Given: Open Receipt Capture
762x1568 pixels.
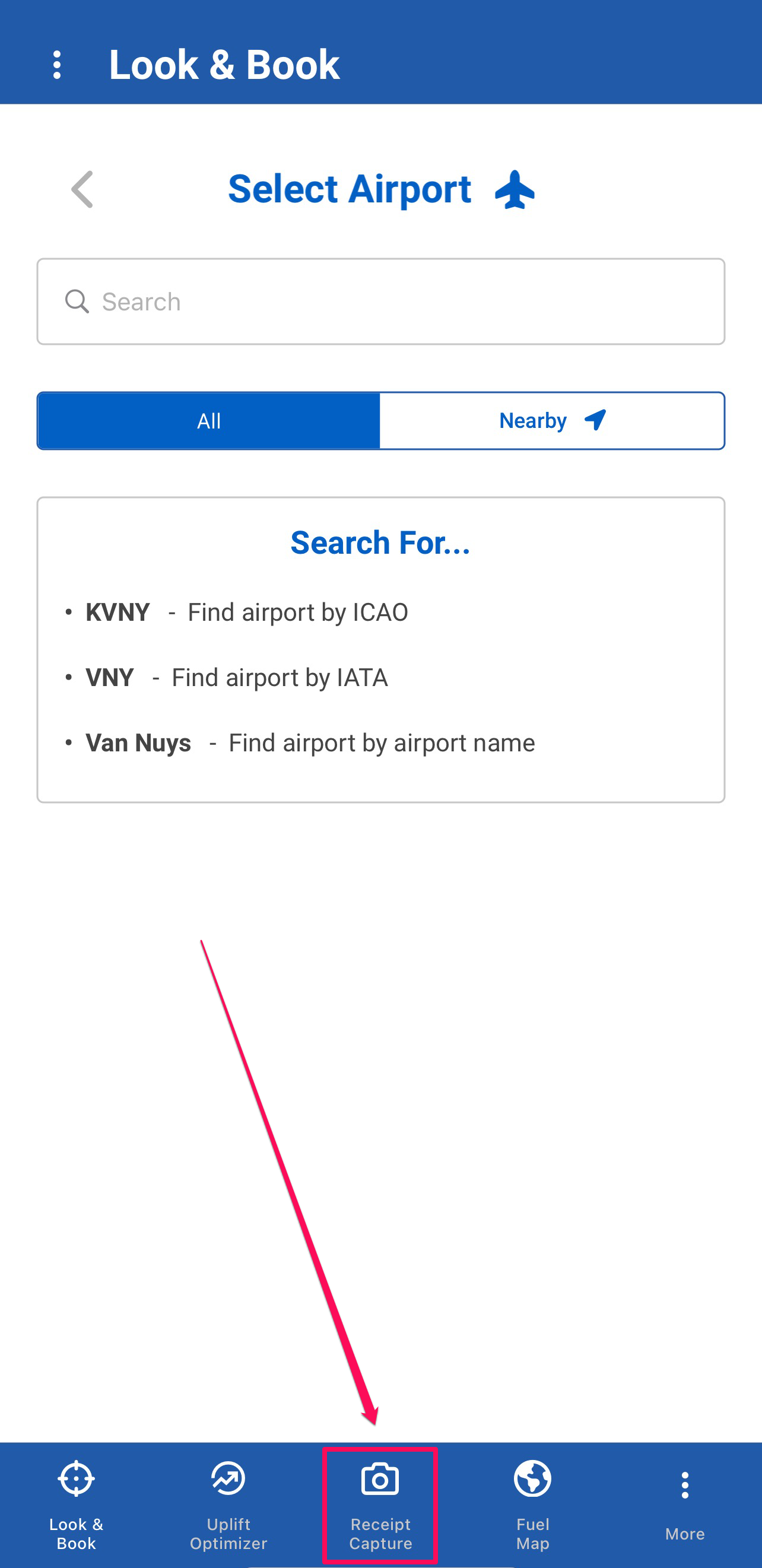Looking at the screenshot, I should tap(380, 1503).
